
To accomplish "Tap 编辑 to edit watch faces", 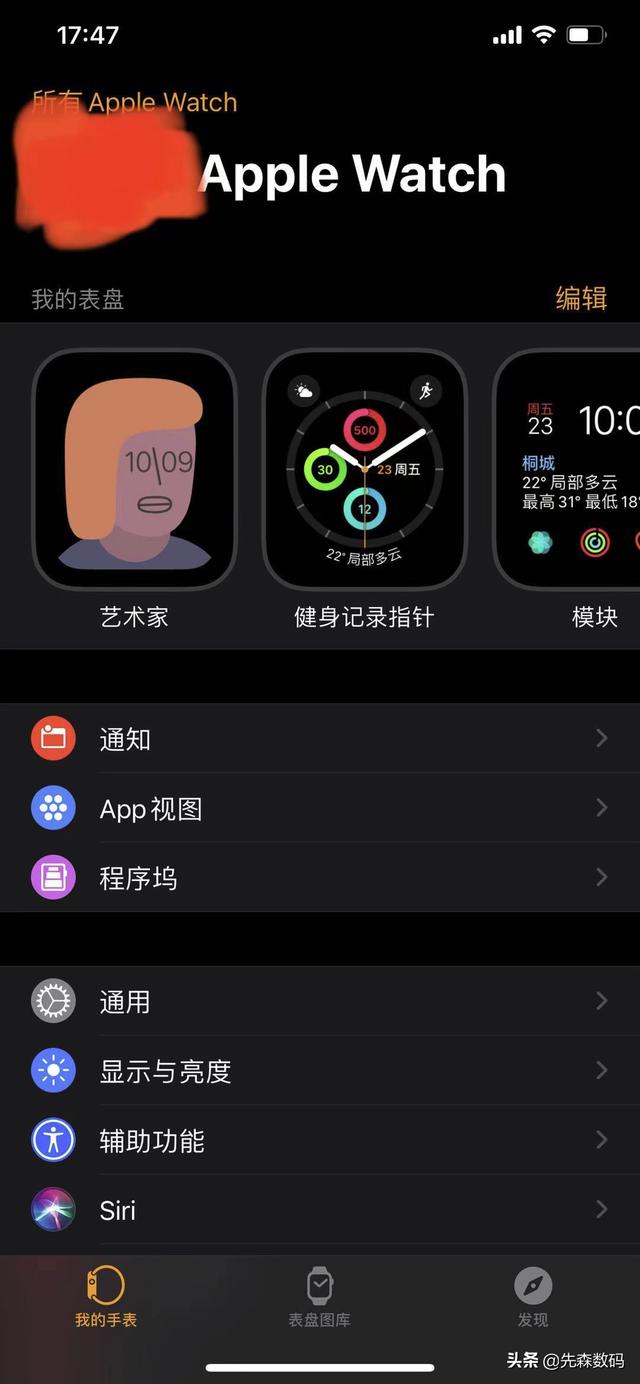I will point(581,298).
